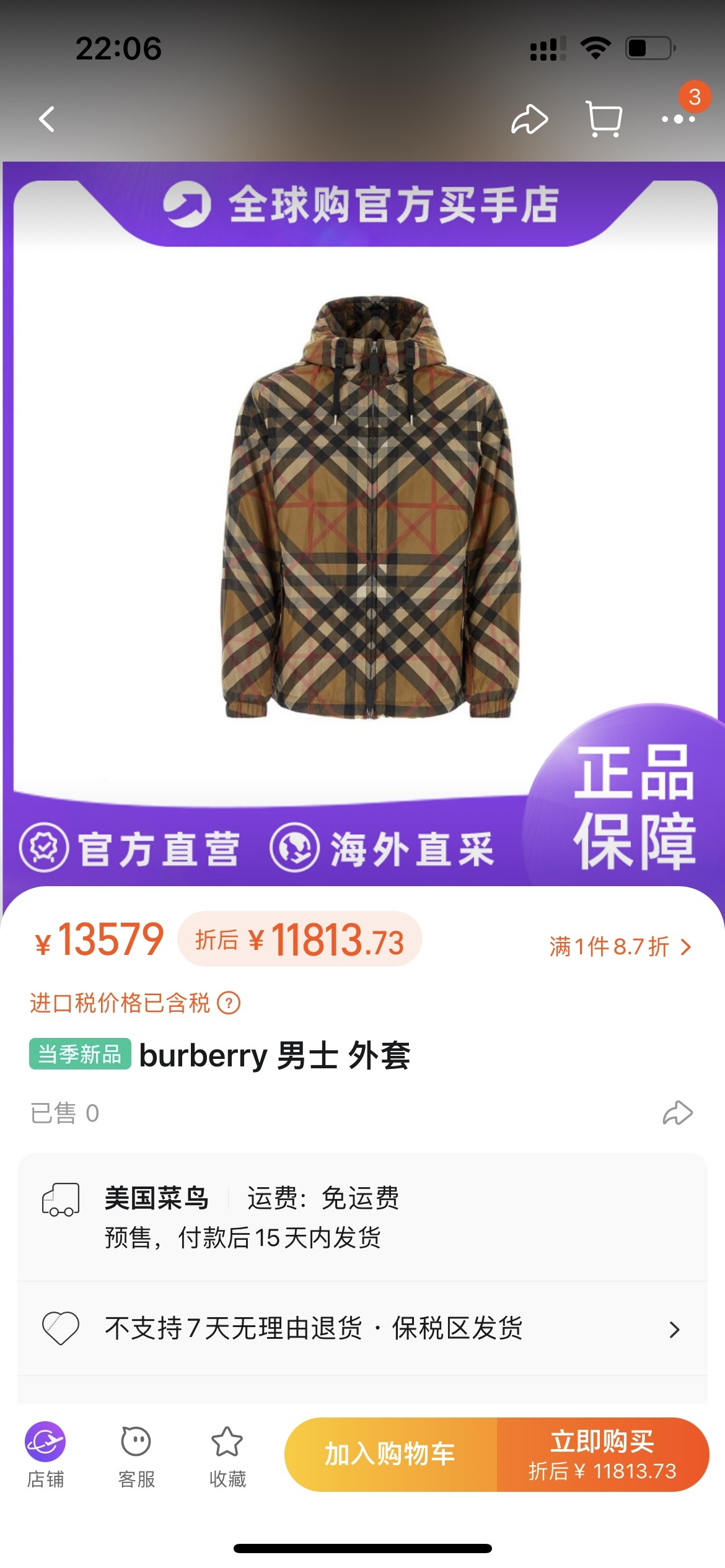Open the three-dot overflow menu
This screenshot has height=1568, width=725.
click(678, 119)
